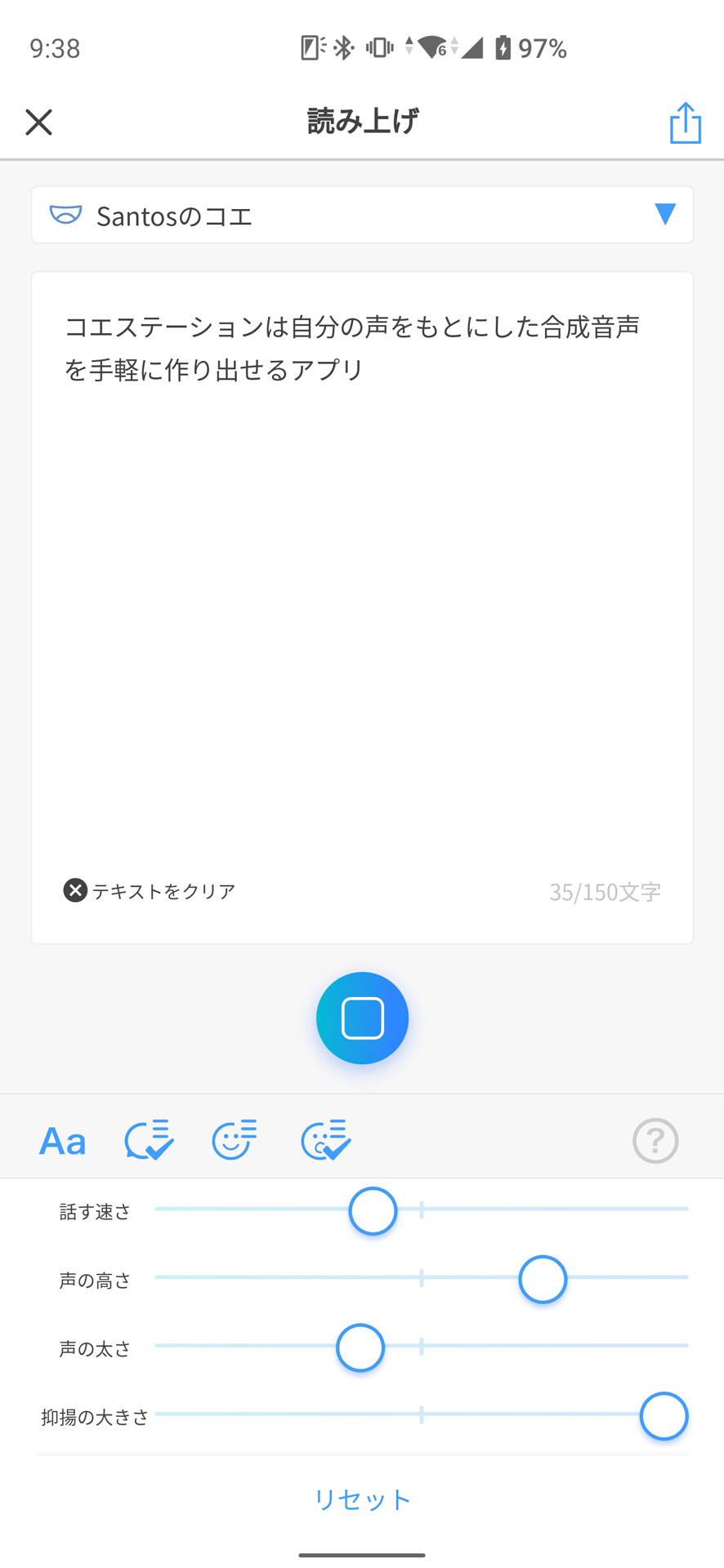724x1568 pixels.
Task: Tap the 35/150文字 character counter
Action: pyautogui.click(x=606, y=892)
